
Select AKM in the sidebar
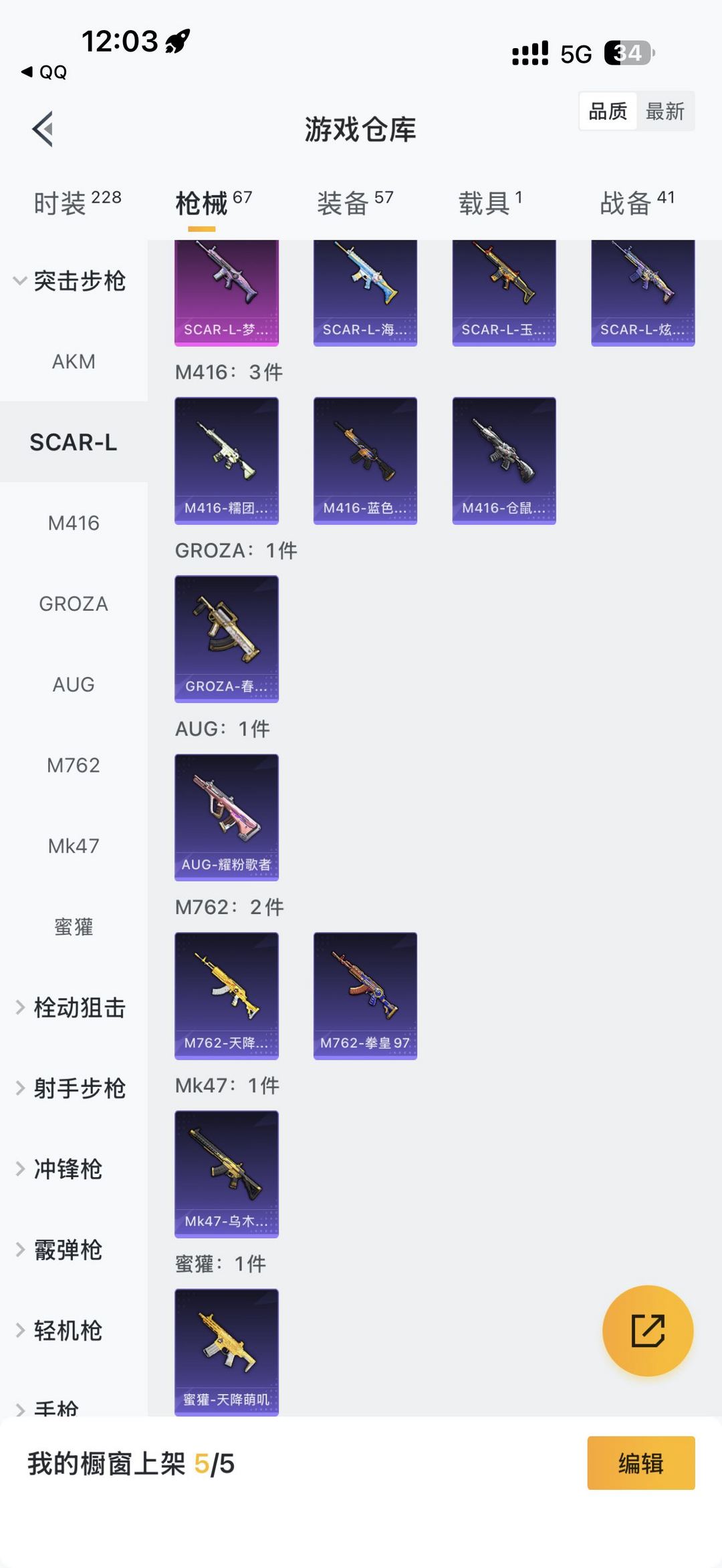(x=74, y=361)
